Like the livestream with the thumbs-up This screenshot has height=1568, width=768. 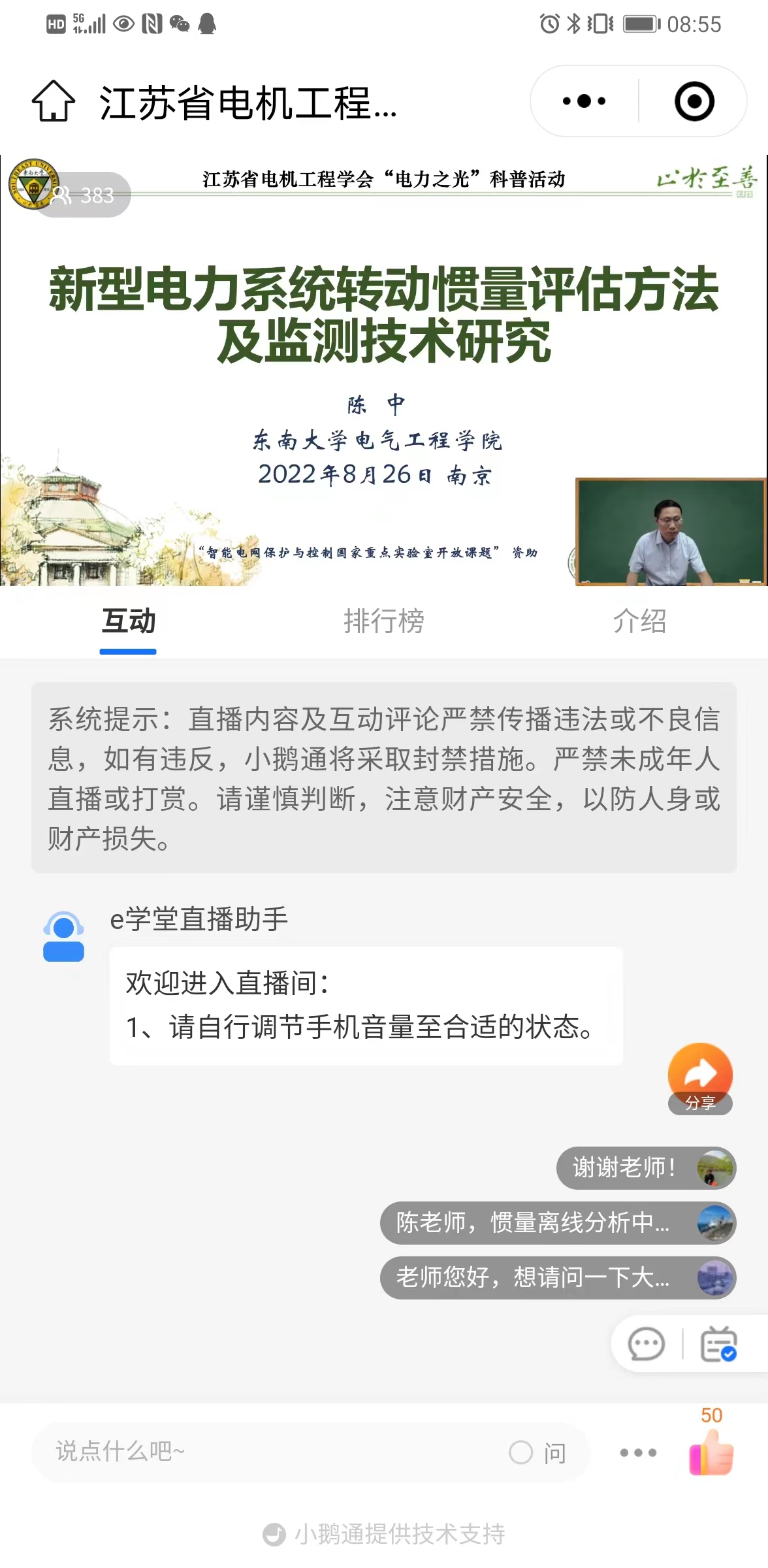(711, 1452)
